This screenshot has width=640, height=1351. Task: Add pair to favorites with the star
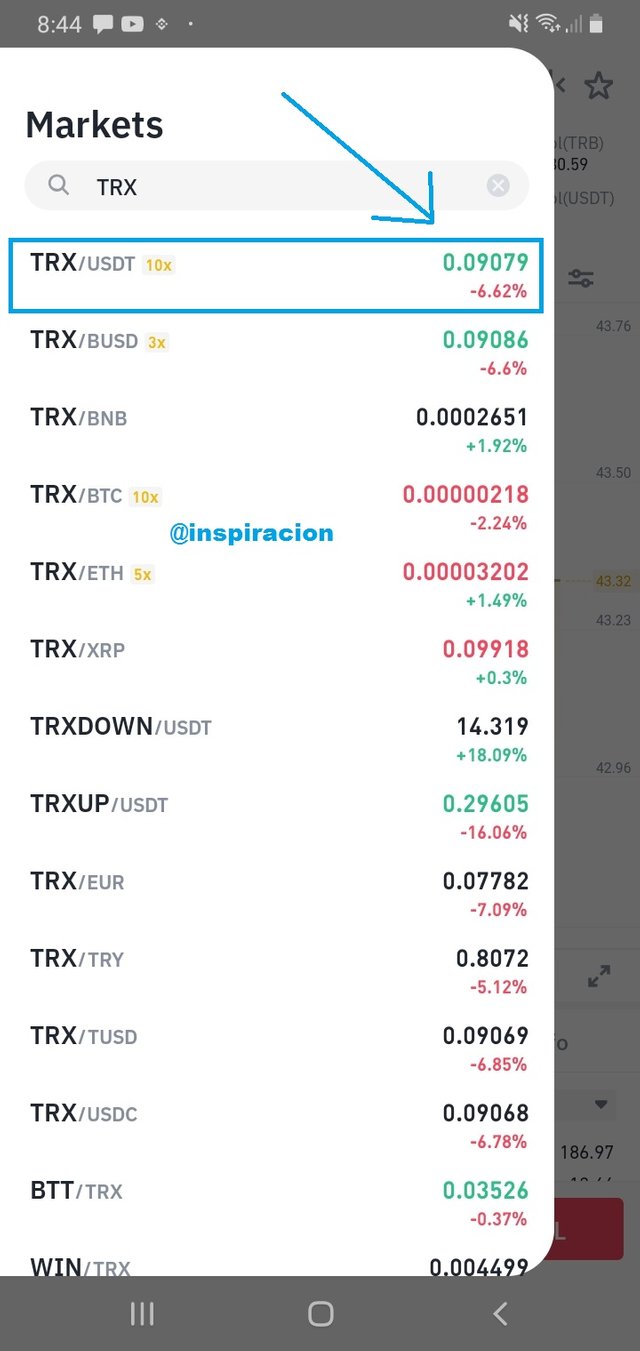[598, 86]
